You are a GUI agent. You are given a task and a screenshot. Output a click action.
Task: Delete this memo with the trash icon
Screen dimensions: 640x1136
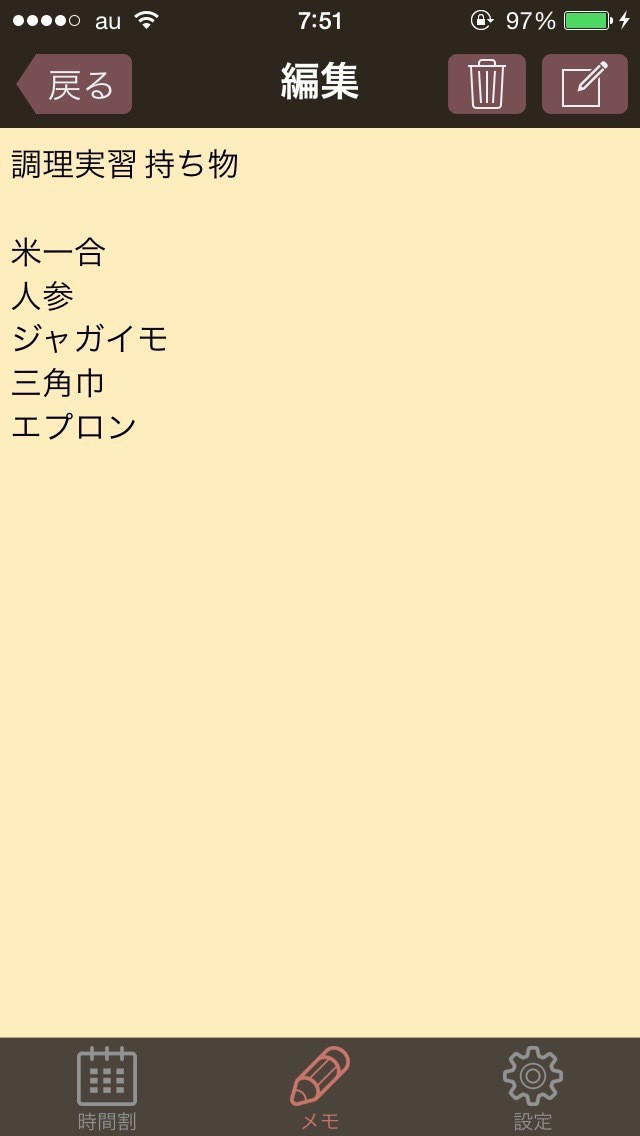click(x=486, y=84)
